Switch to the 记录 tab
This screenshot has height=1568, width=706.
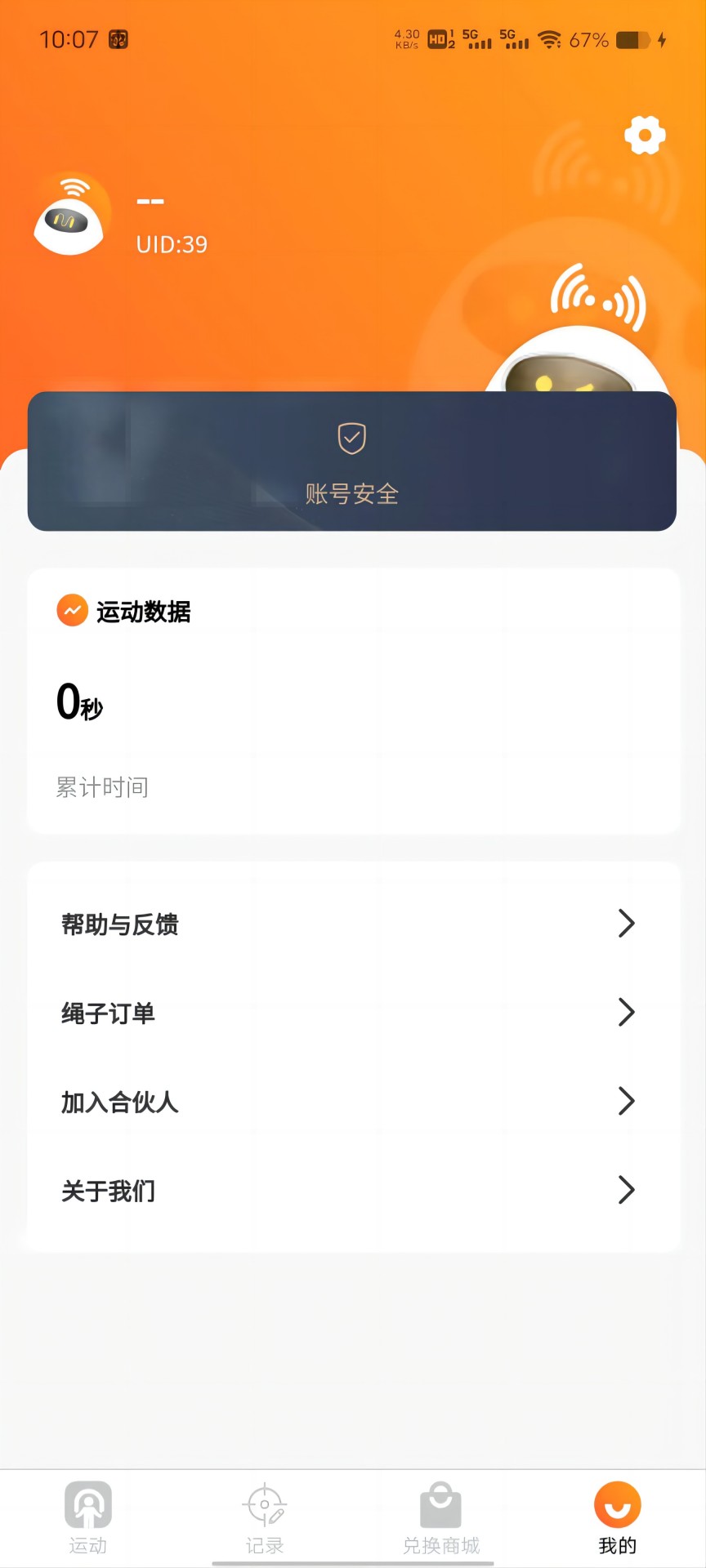click(264, 1519)
